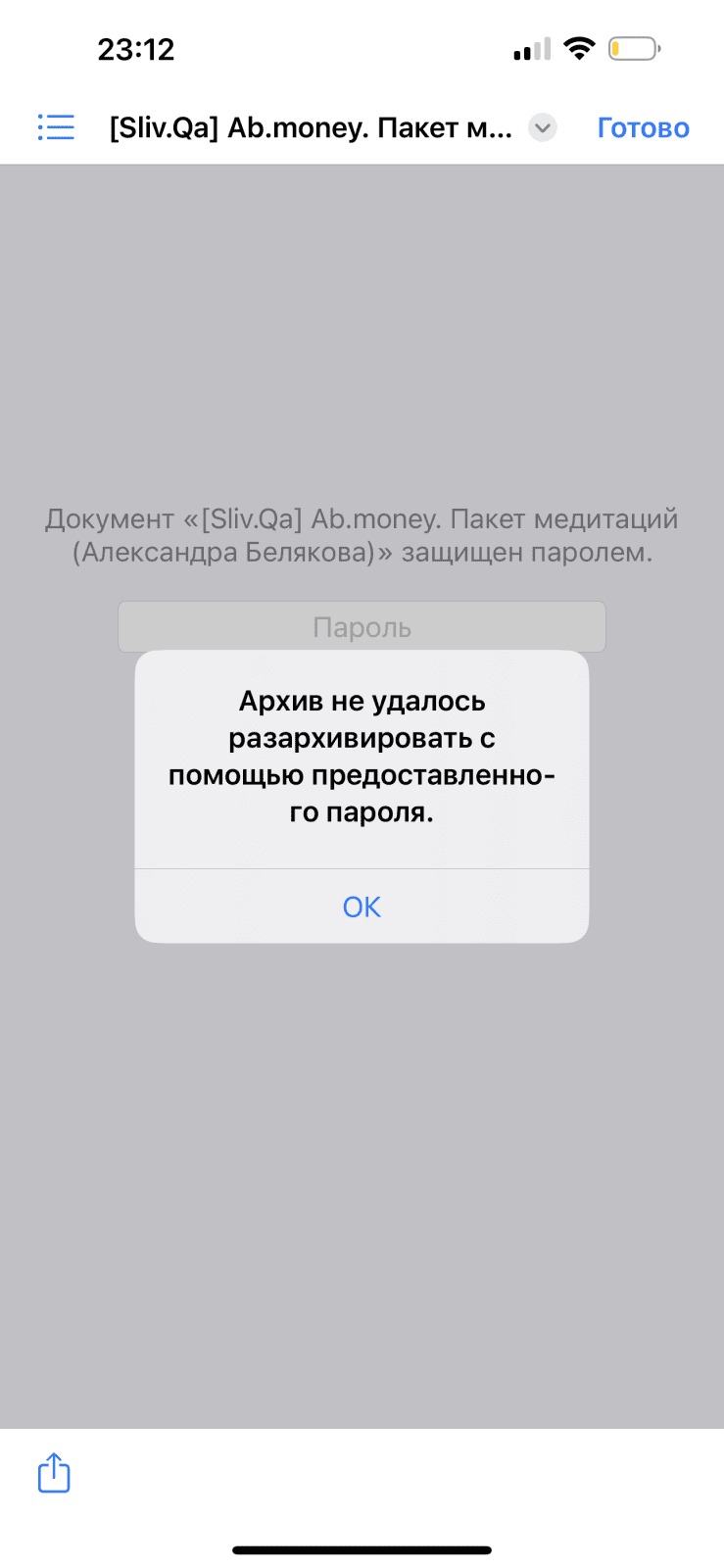Expand the document title dropdown chevron
This screenshot has width=724, height=1568.
tap(542, 127)
